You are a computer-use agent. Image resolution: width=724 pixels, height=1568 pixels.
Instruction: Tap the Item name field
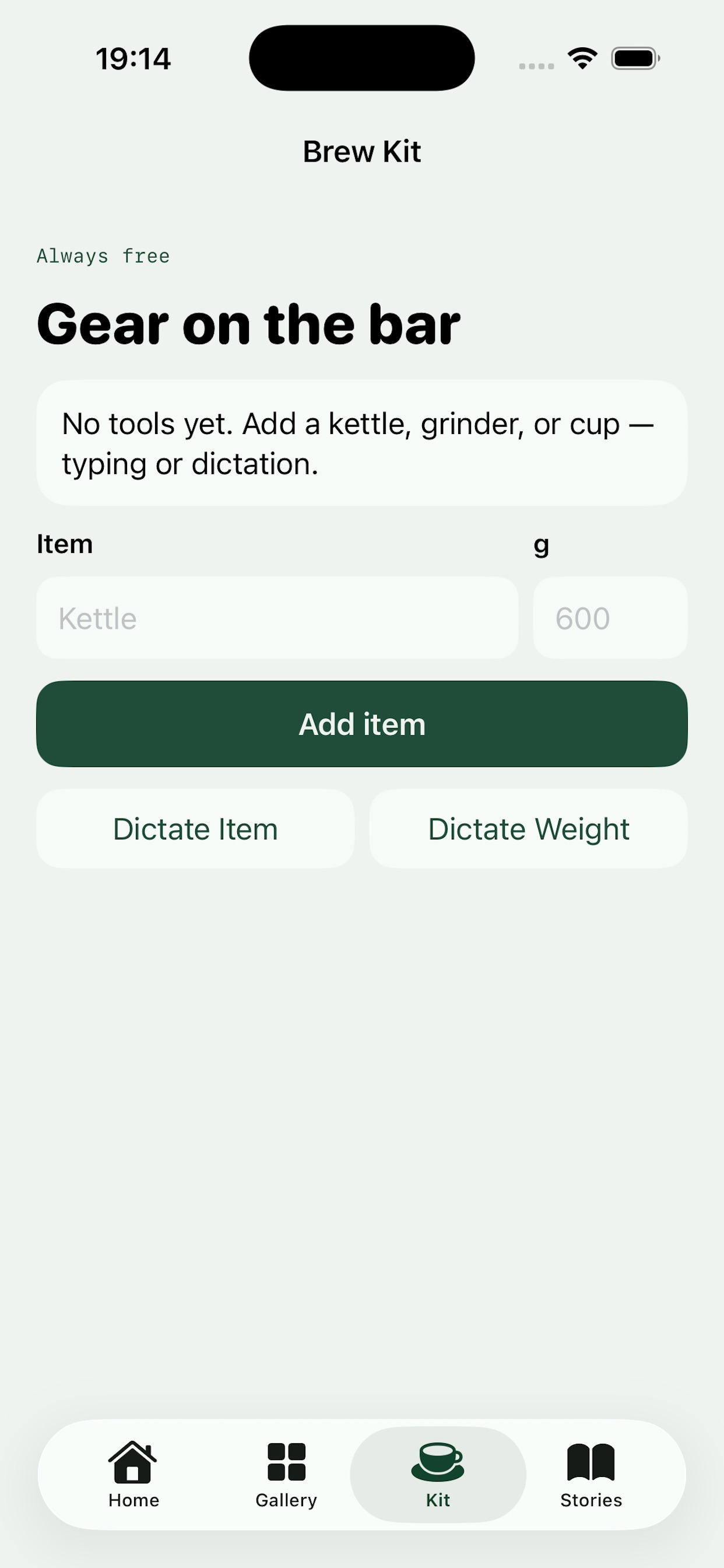(277, 618)
